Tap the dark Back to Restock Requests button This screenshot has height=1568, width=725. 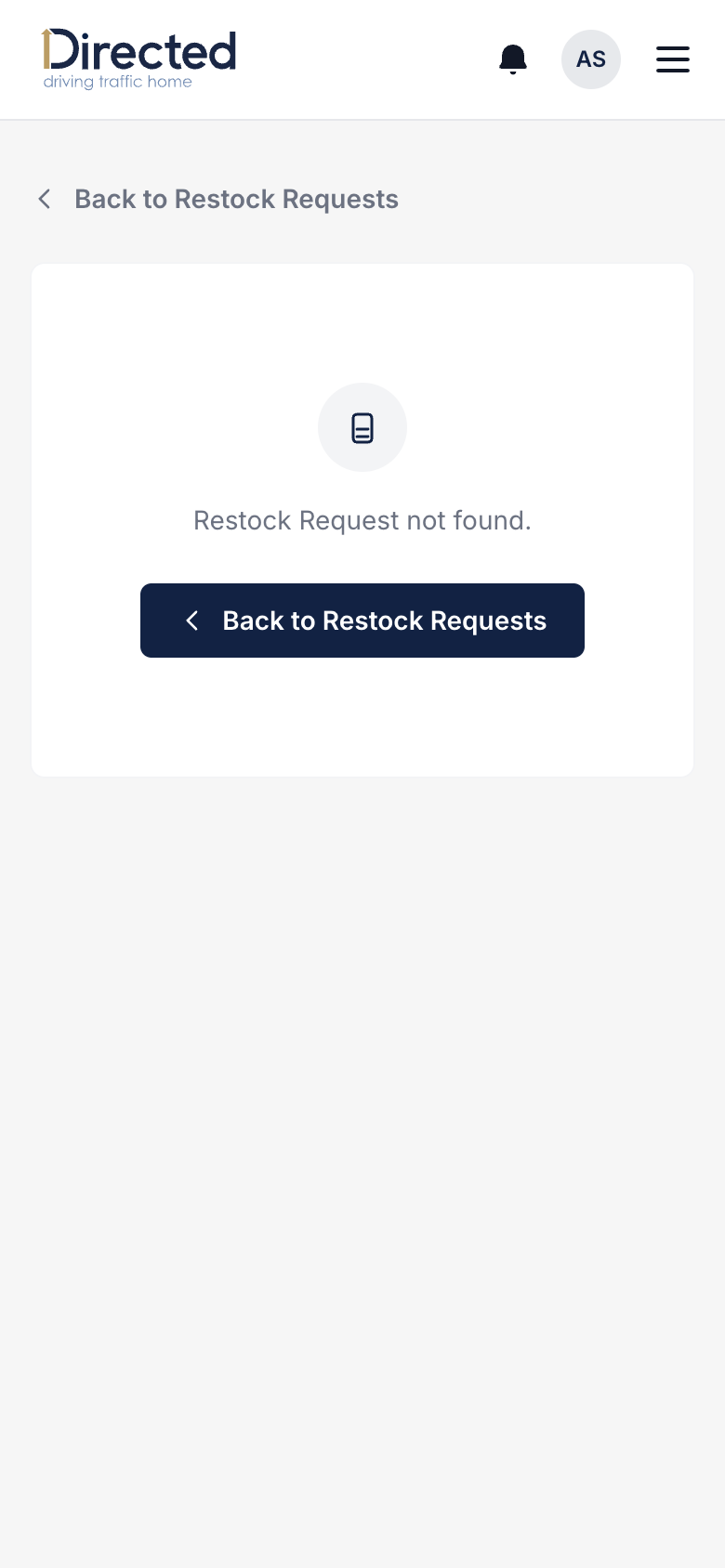coord(362,621)
